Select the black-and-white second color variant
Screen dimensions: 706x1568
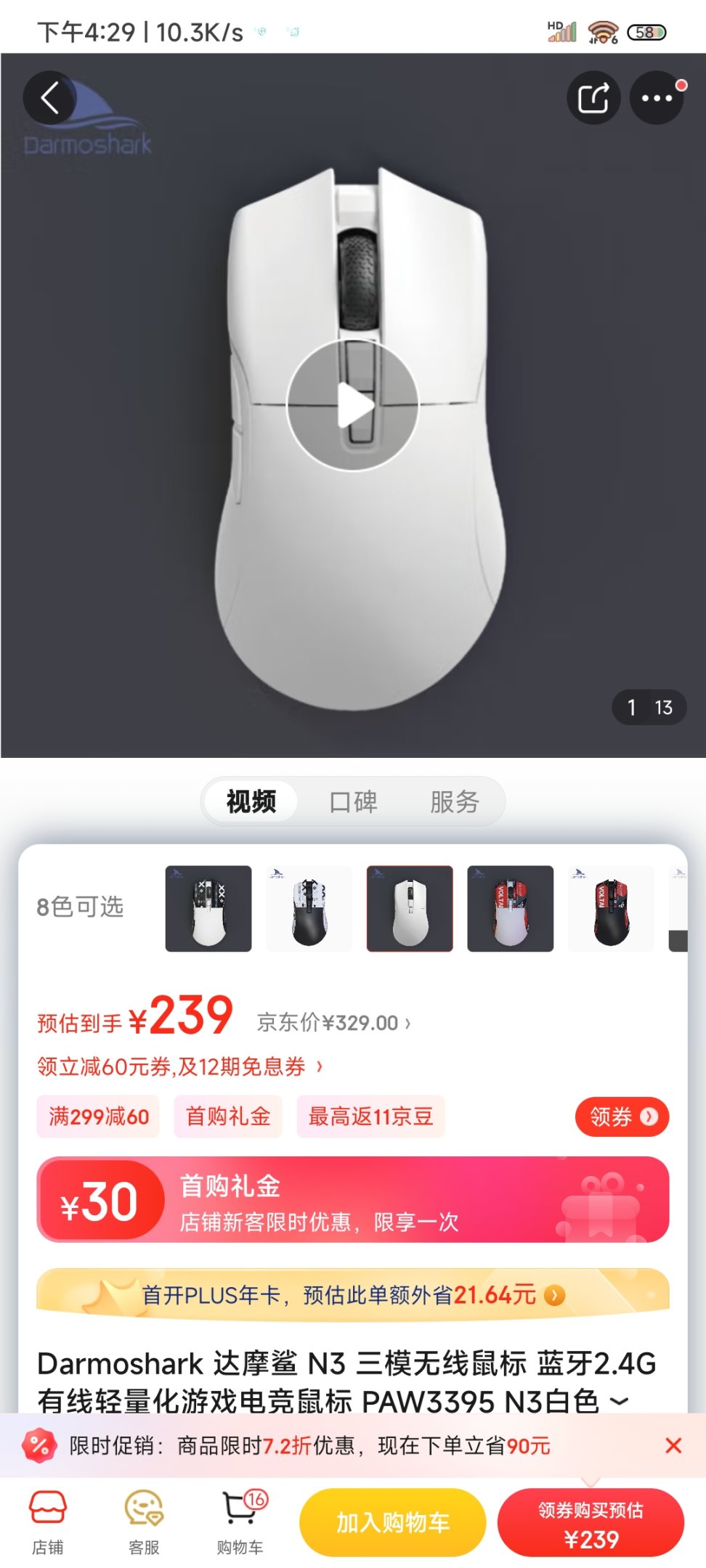point(309,908)
